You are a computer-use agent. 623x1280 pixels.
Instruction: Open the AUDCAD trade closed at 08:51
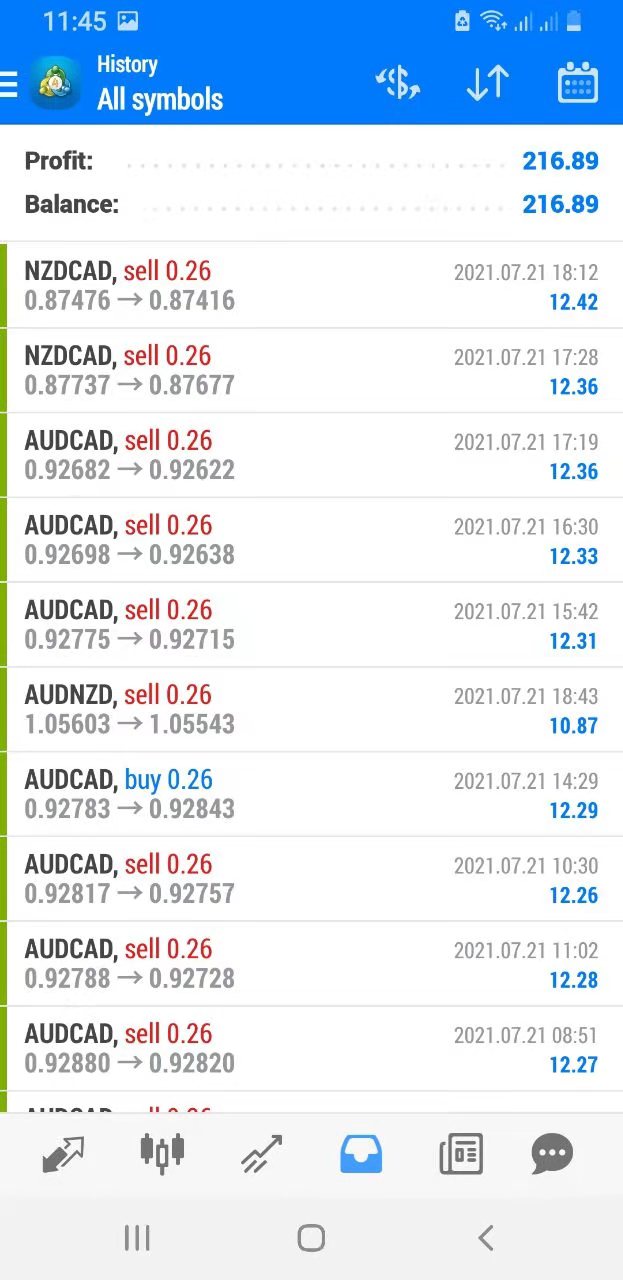click(x=311, y=1049)
